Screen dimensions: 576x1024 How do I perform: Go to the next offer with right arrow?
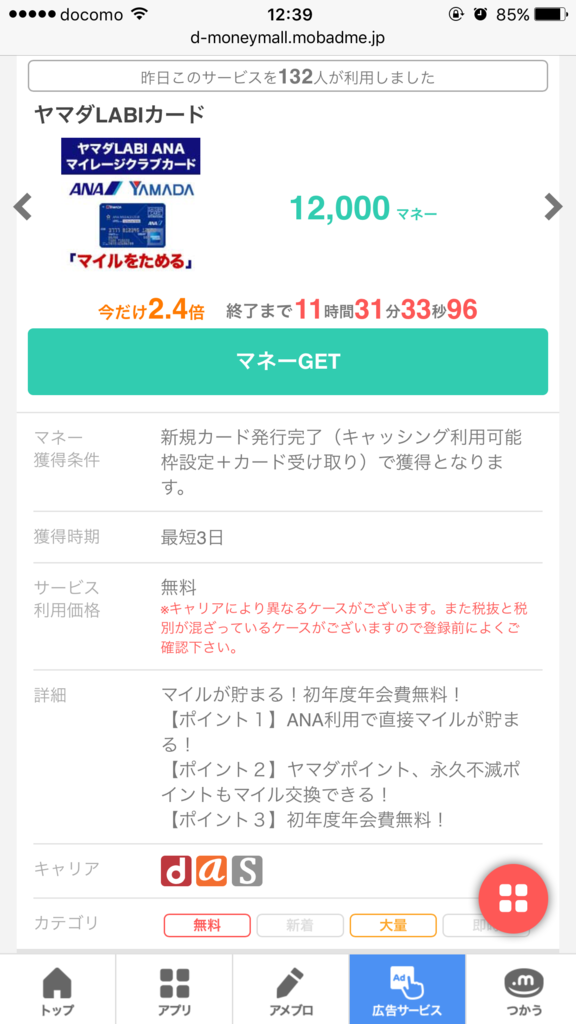point(553,207)
